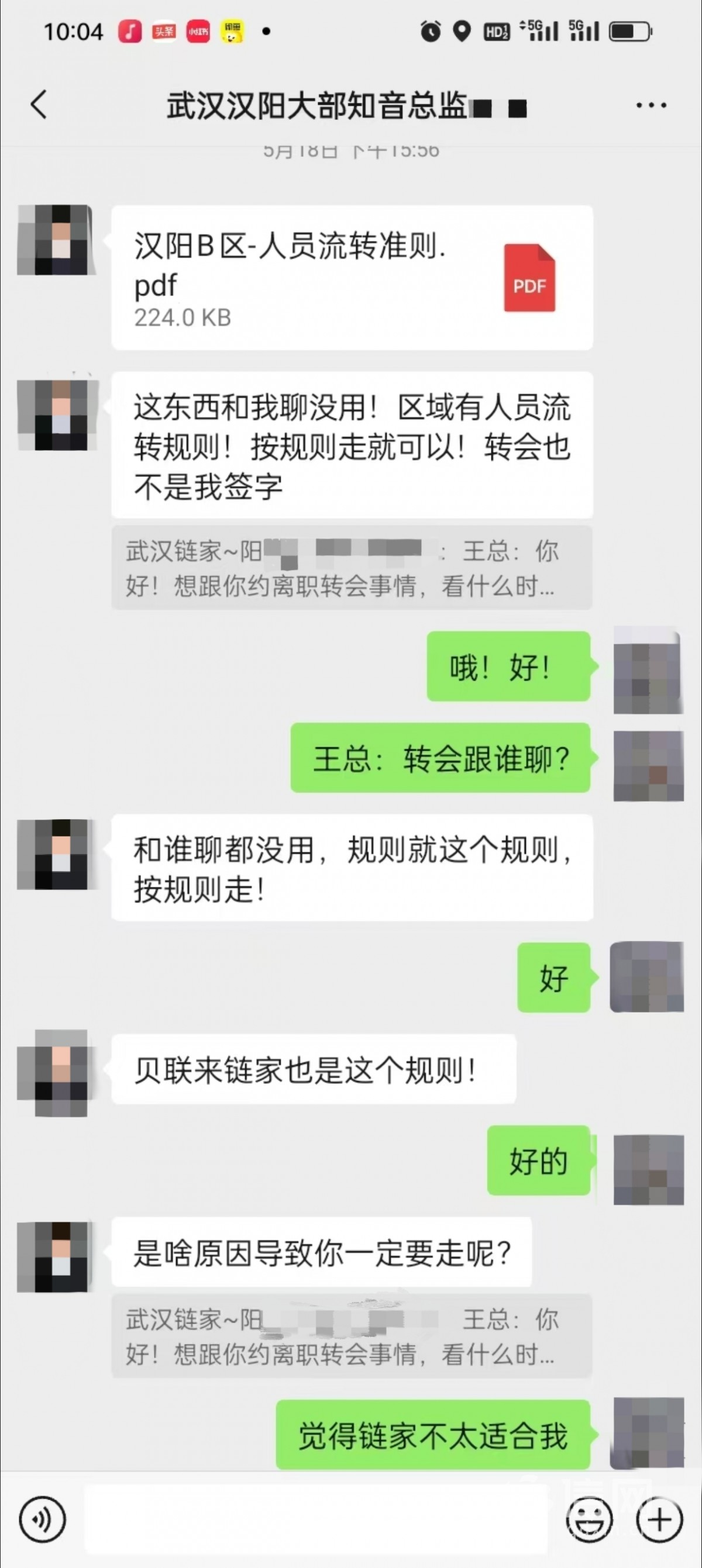The height and width of the screenshot is (1568, 702).
Task: Open the chat info overflow menu
Action: coord(651,105)
